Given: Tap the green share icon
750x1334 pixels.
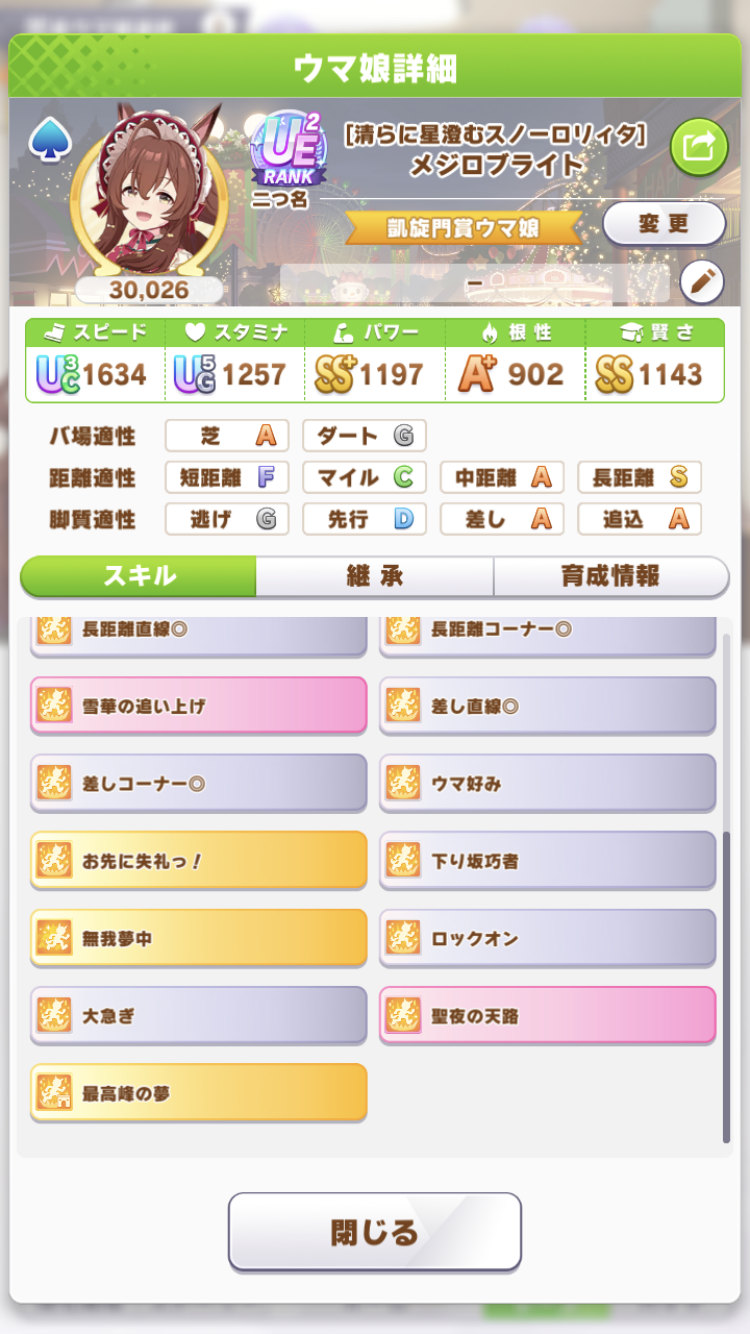Looking at the screenshot, I should pyautogui.click(x=697, y=147).
